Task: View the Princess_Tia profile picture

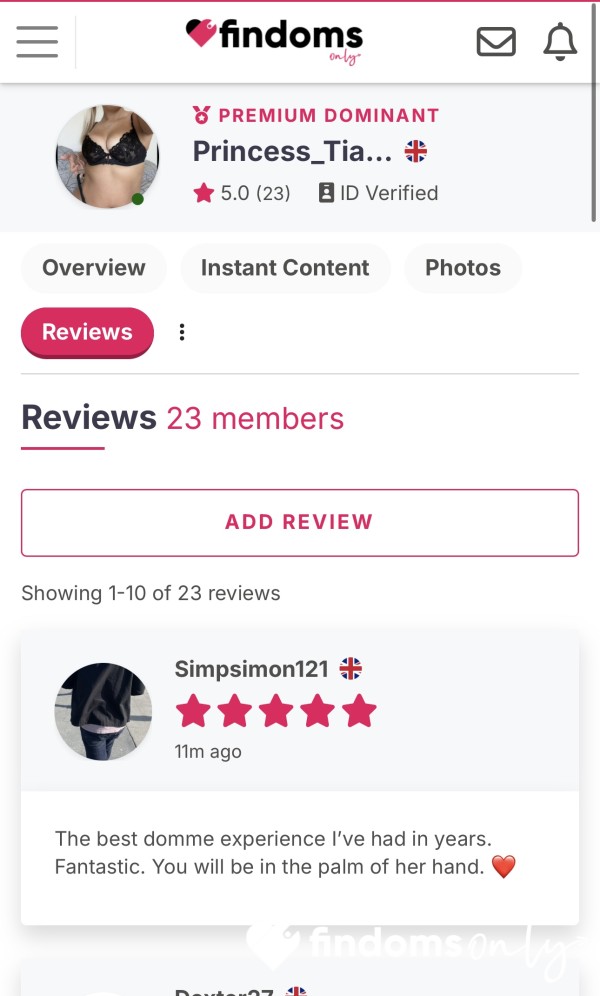Action: 107,156
